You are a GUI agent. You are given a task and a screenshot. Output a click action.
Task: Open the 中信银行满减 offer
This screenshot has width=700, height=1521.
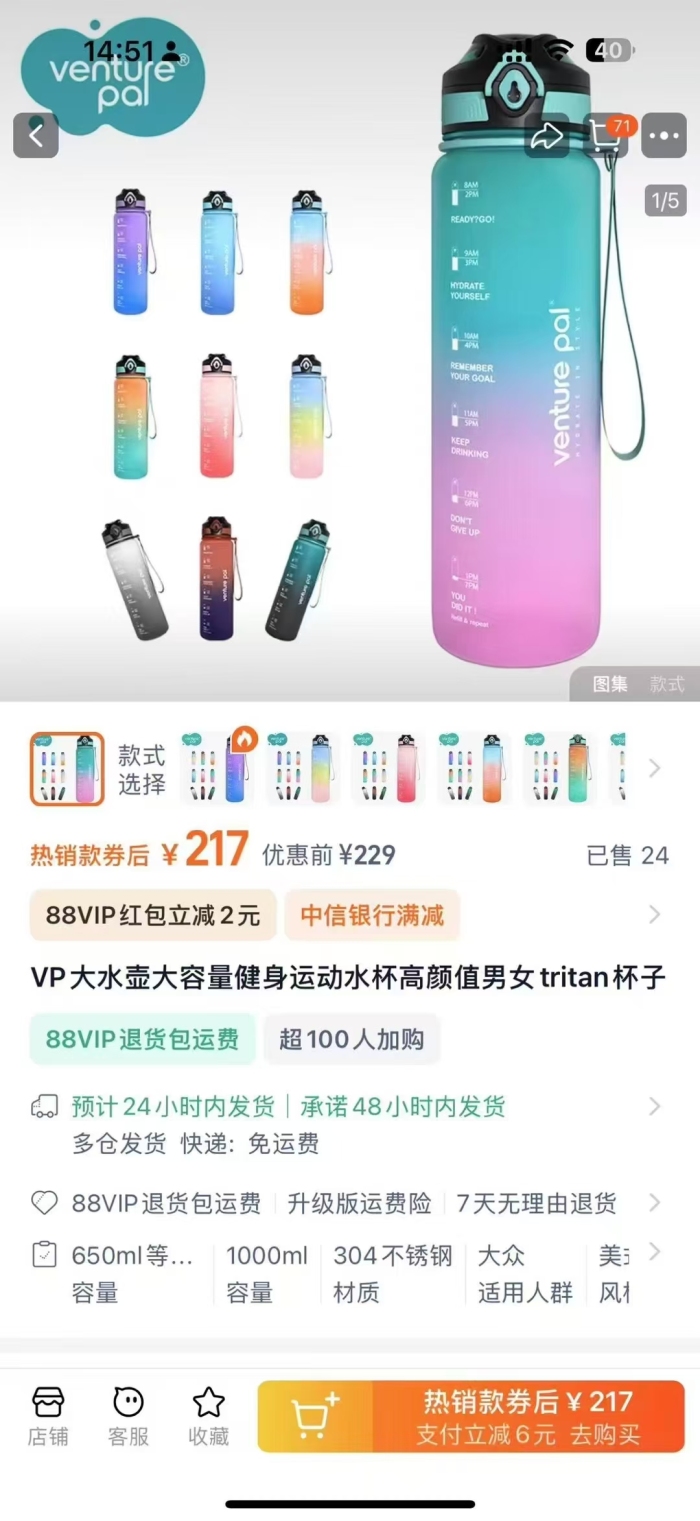point(372,915)
